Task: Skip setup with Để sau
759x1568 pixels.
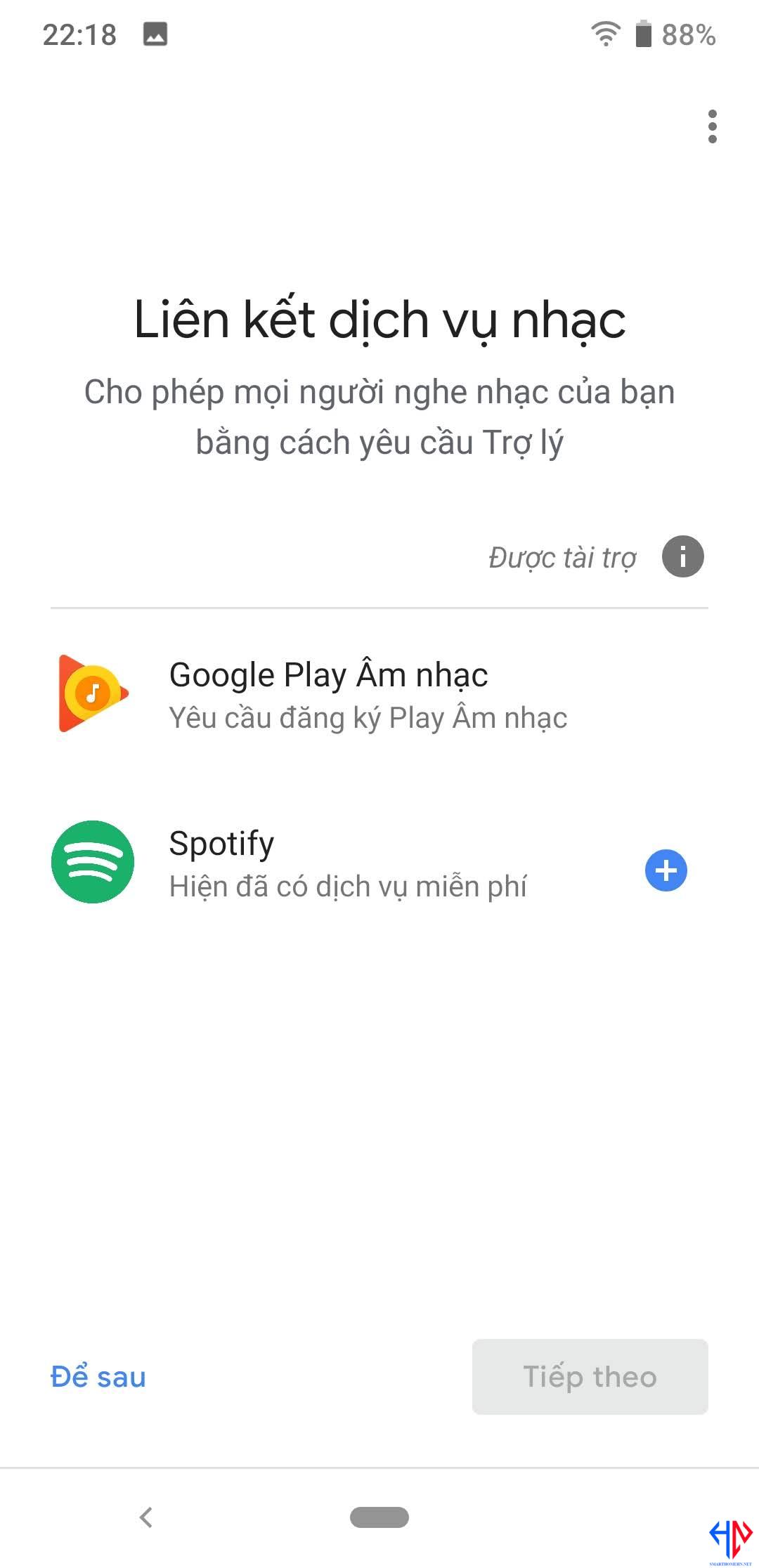Action: (x=98, y=1376)
